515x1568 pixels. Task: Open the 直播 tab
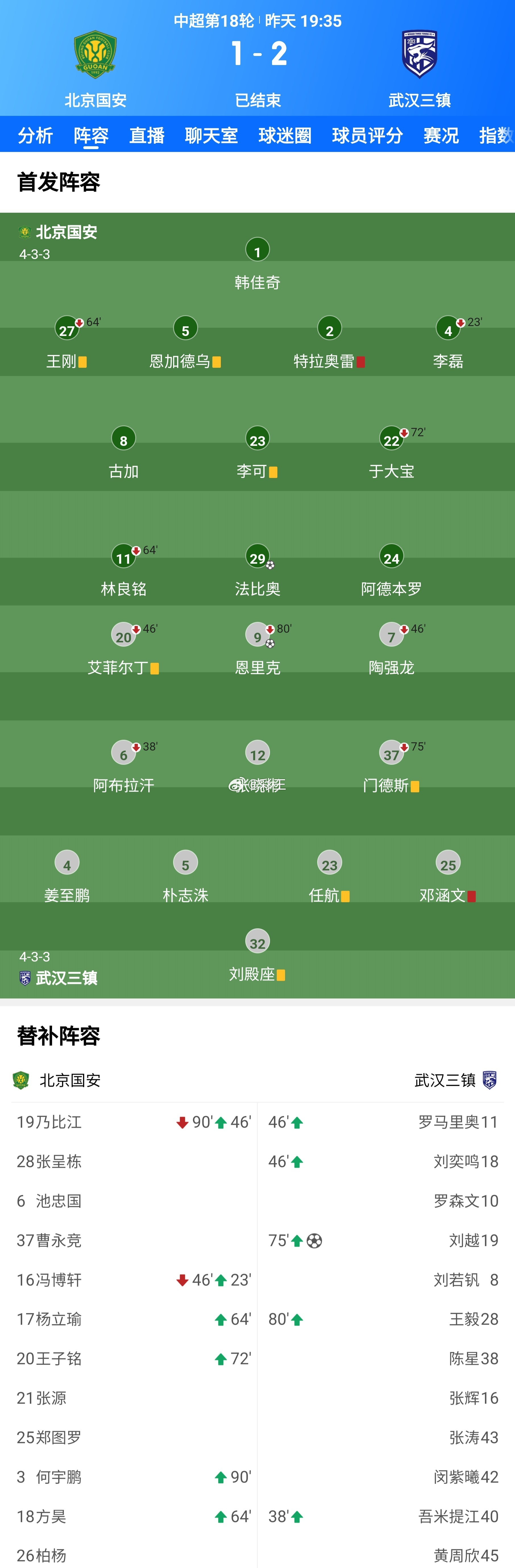(x=147, y=135)
